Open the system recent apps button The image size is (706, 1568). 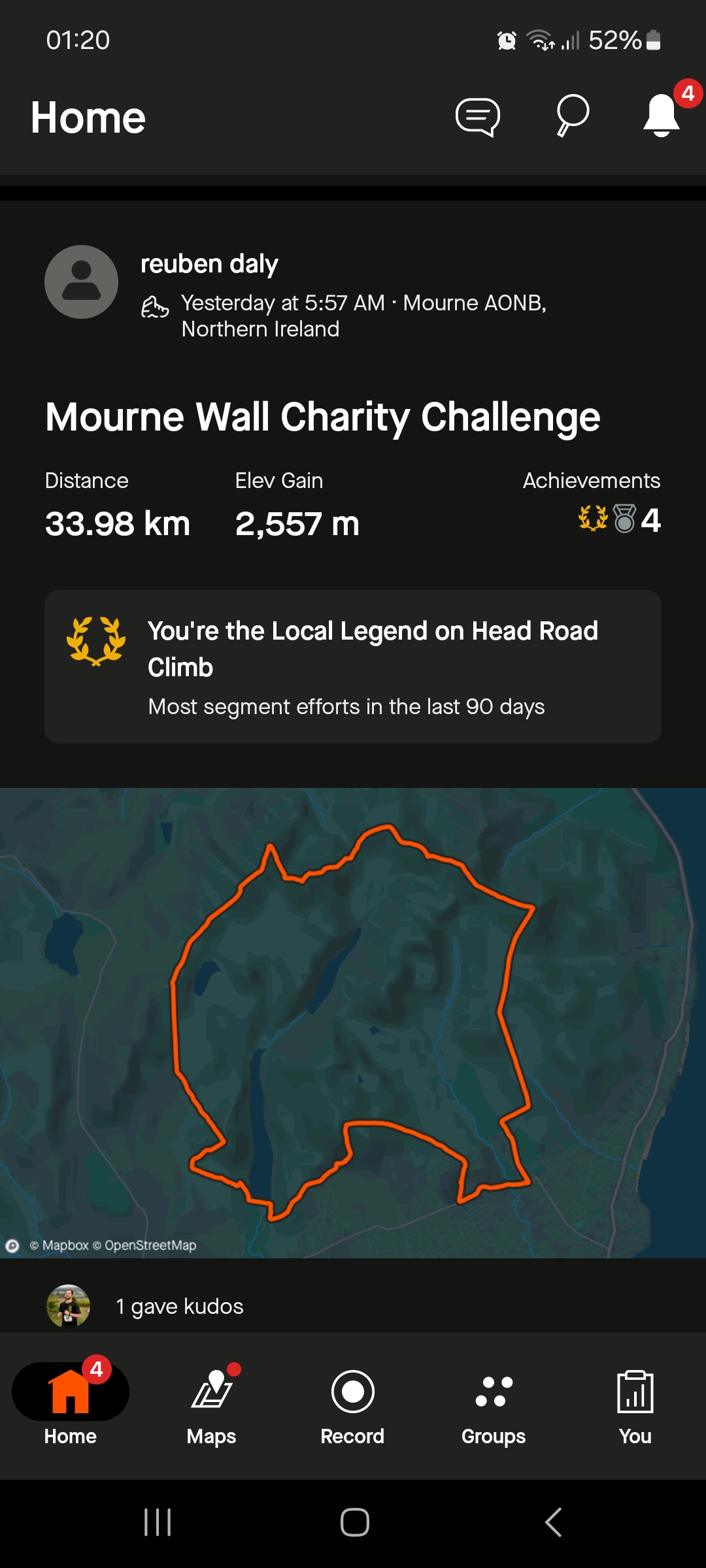click(158, 1522)
